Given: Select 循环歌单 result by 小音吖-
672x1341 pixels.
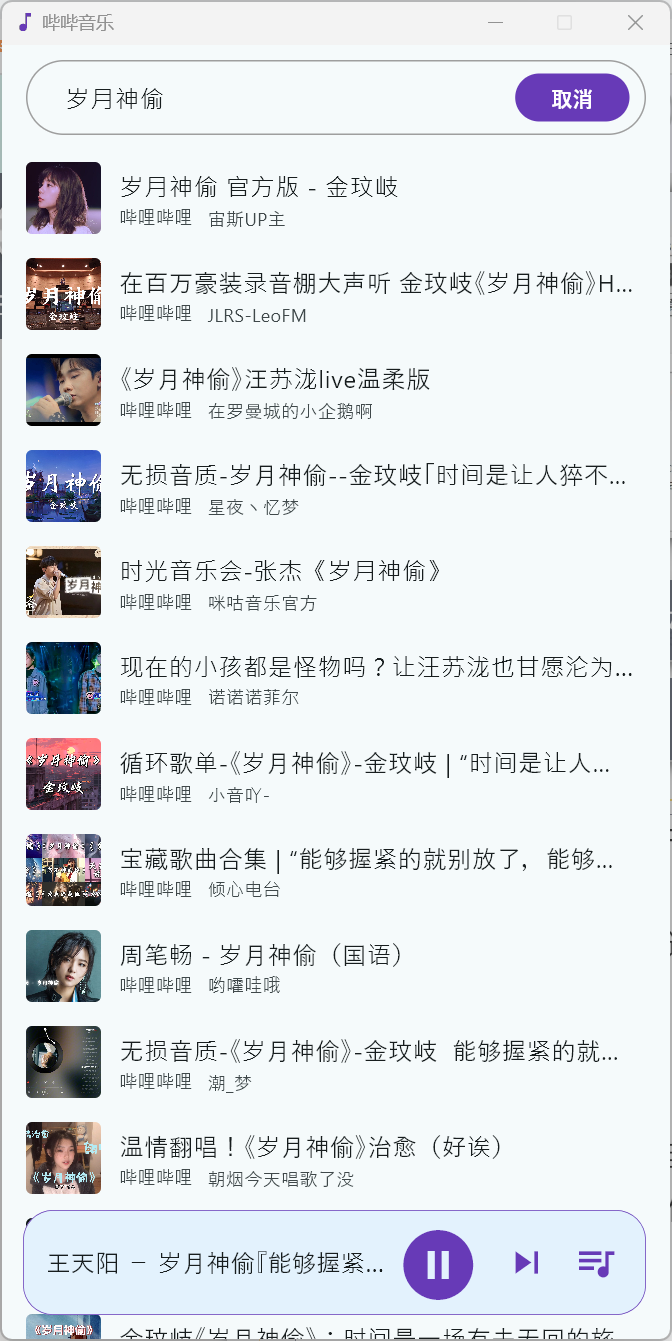Looking at the screenshot, I should click(x=330, y=774).
